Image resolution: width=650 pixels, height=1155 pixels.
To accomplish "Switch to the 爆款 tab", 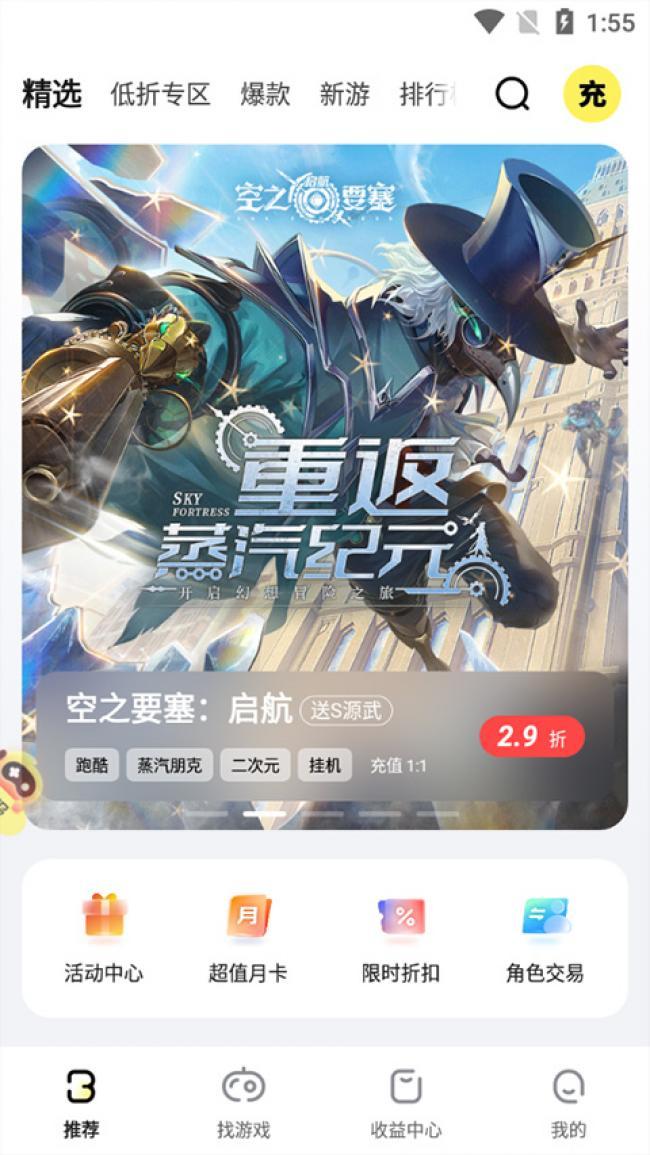I will click(265, 95).
